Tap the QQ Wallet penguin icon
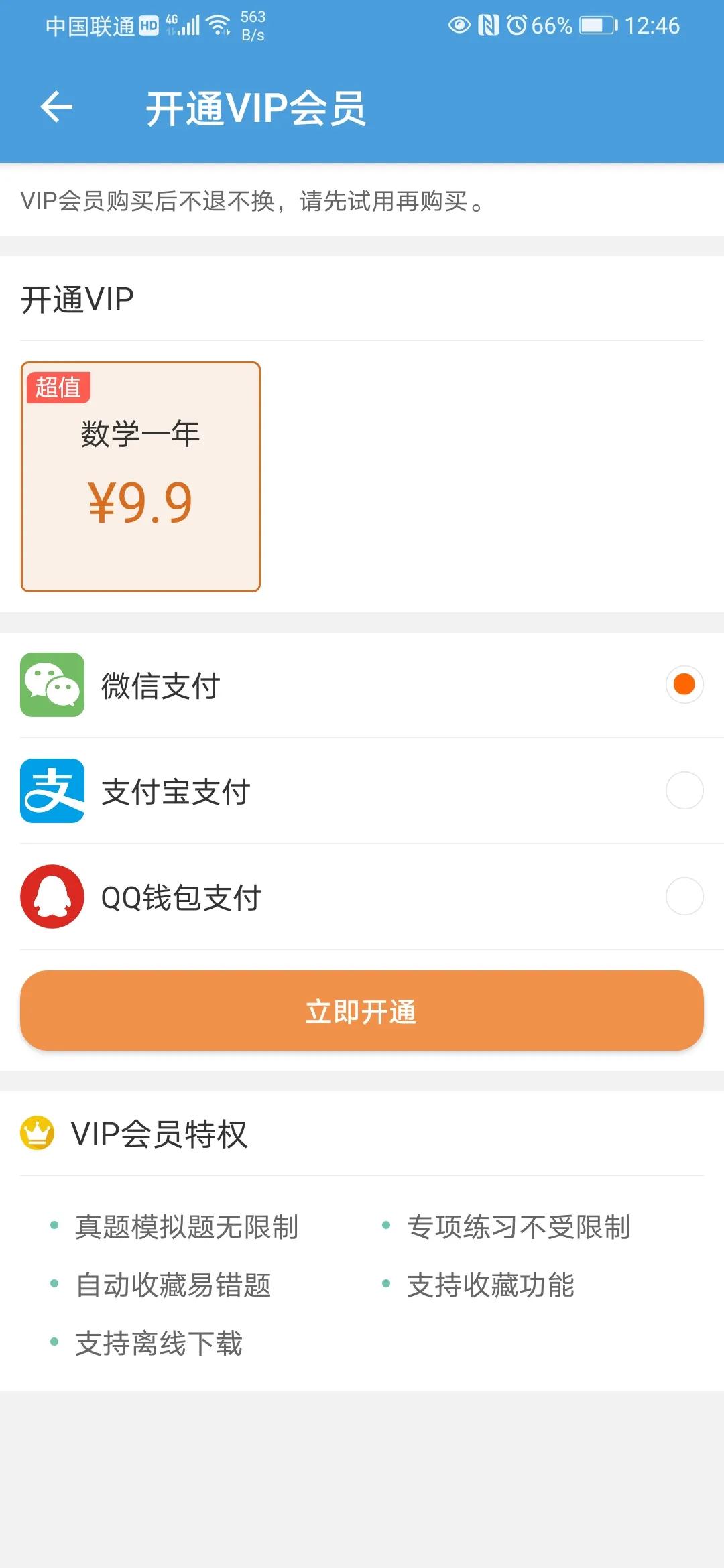This screenshot has width=724, height=1568. coord(52,898)
